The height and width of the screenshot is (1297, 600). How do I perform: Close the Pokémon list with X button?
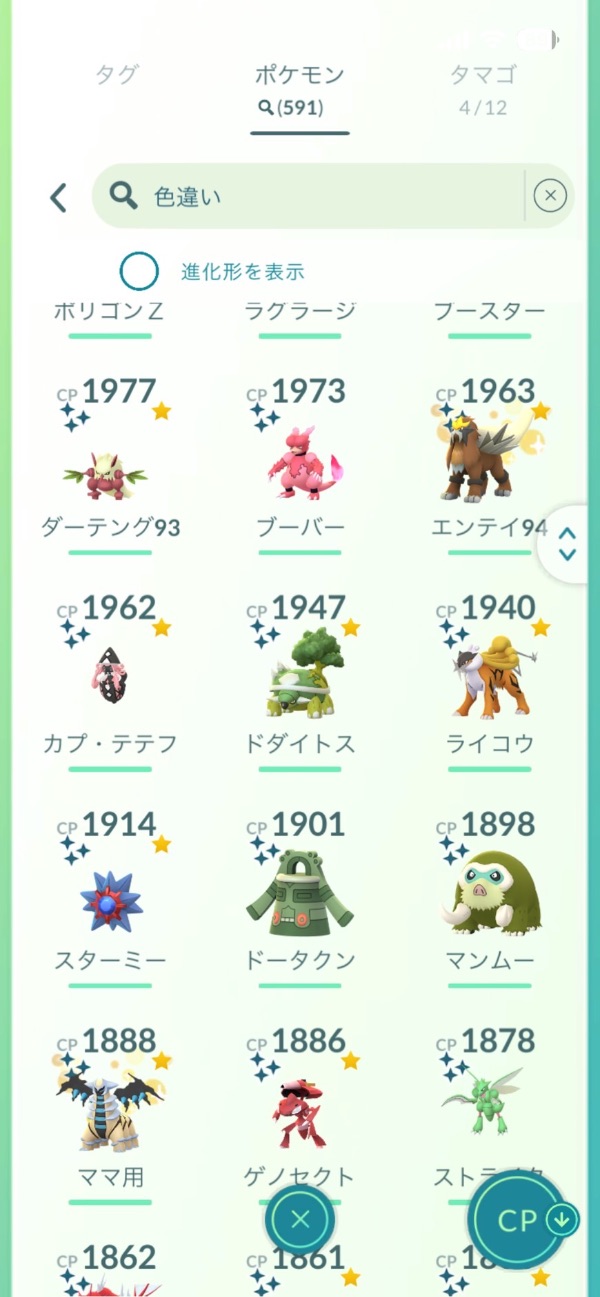coord(300,1218)
